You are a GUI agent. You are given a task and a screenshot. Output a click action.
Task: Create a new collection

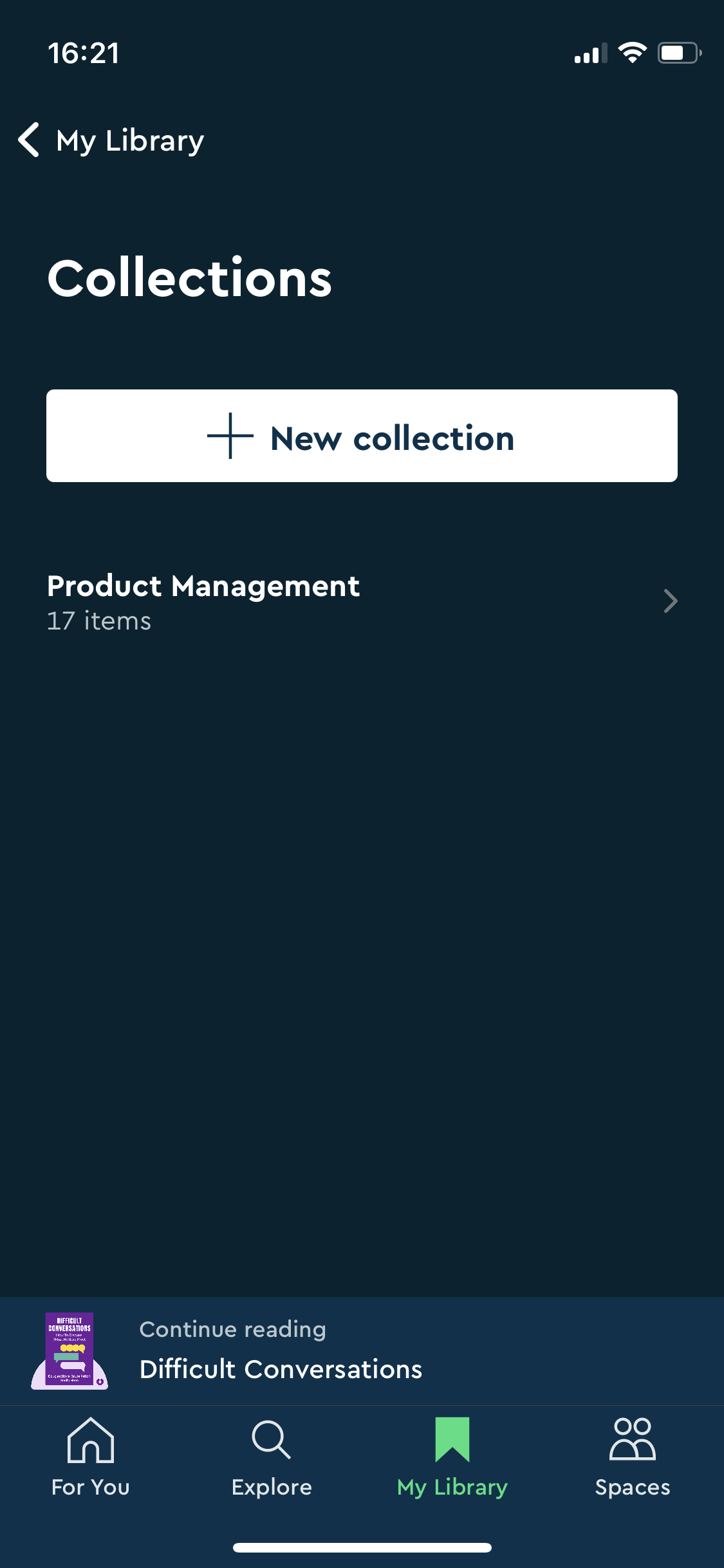pos(362,436)
